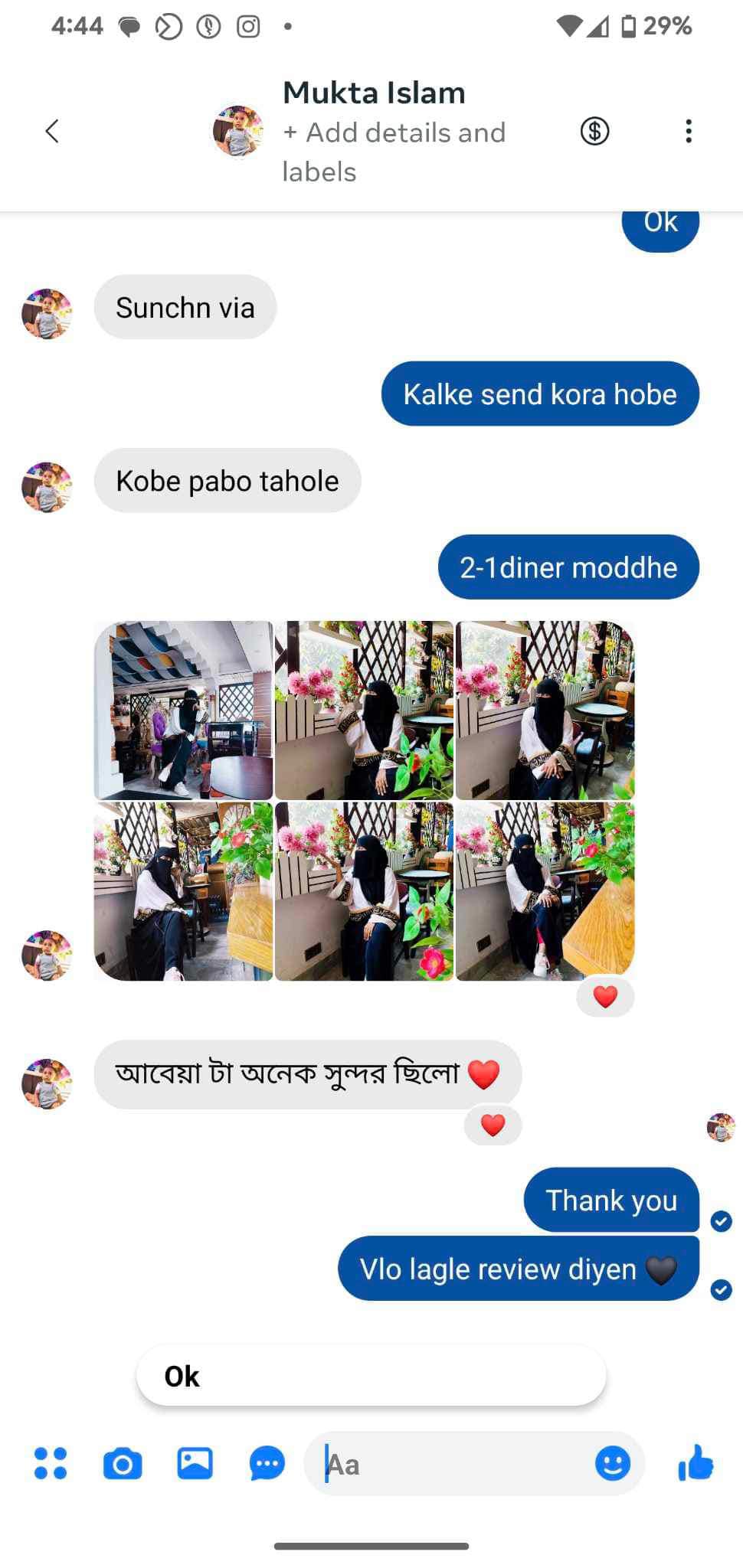Send a thumbs-up like

point(696,1463)
